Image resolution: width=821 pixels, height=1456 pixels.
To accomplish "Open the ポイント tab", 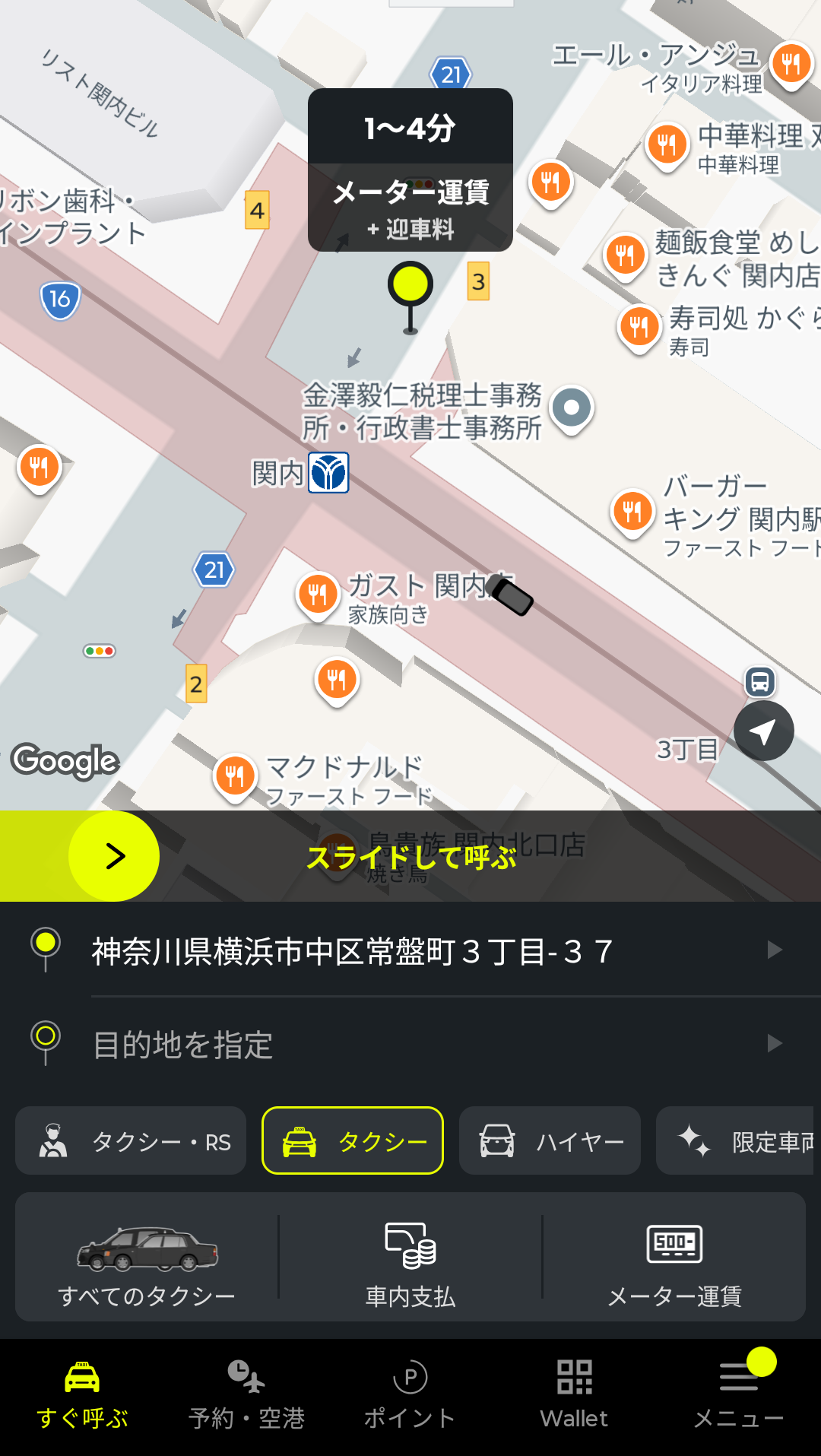I will pyautogui.click(x=410, y=1397).
